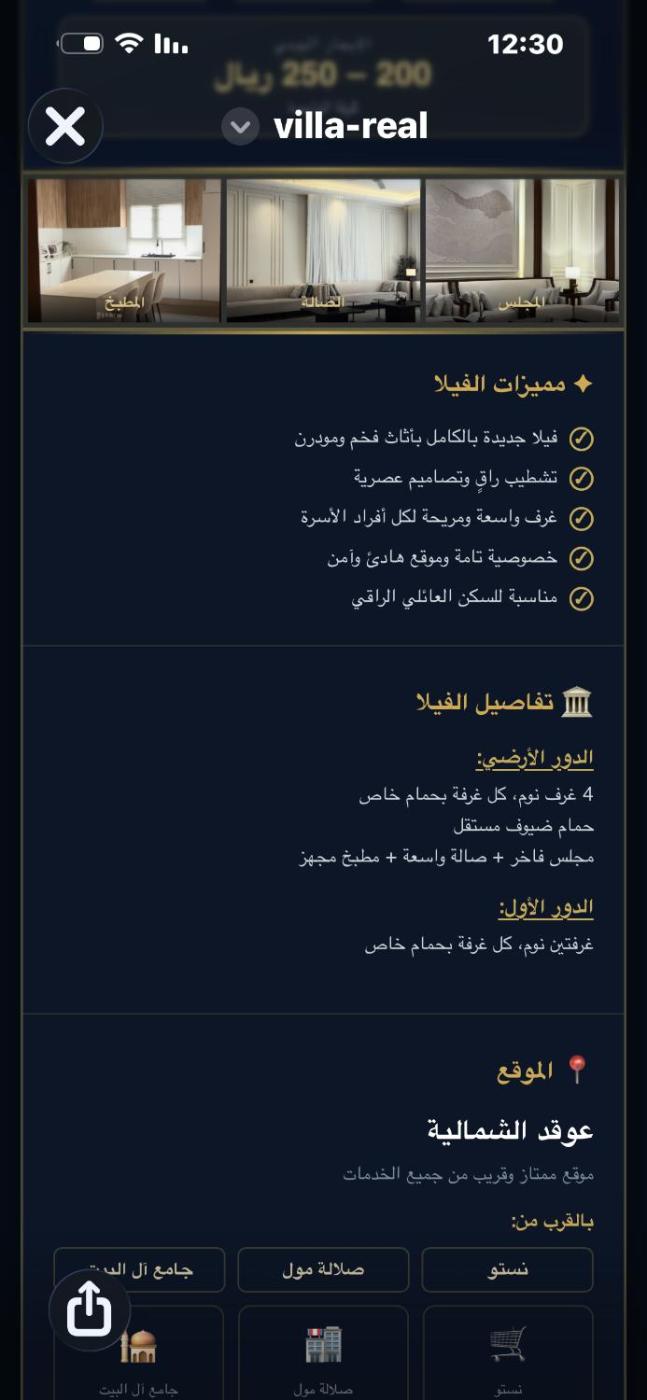Select the صلالة مول chip

[x=323, y=1270]
